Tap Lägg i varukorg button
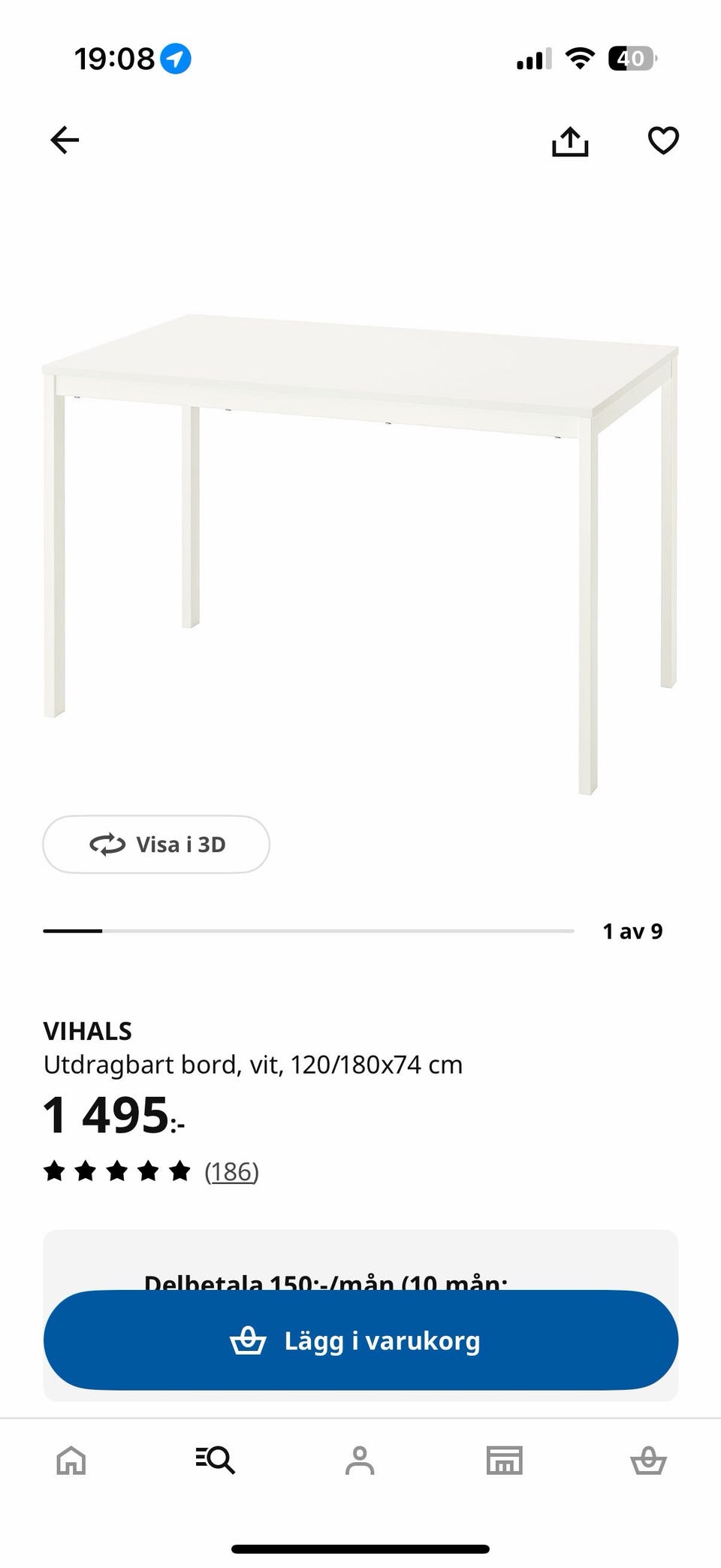The image size is (721, 1568). click(x=360, y=1340)
